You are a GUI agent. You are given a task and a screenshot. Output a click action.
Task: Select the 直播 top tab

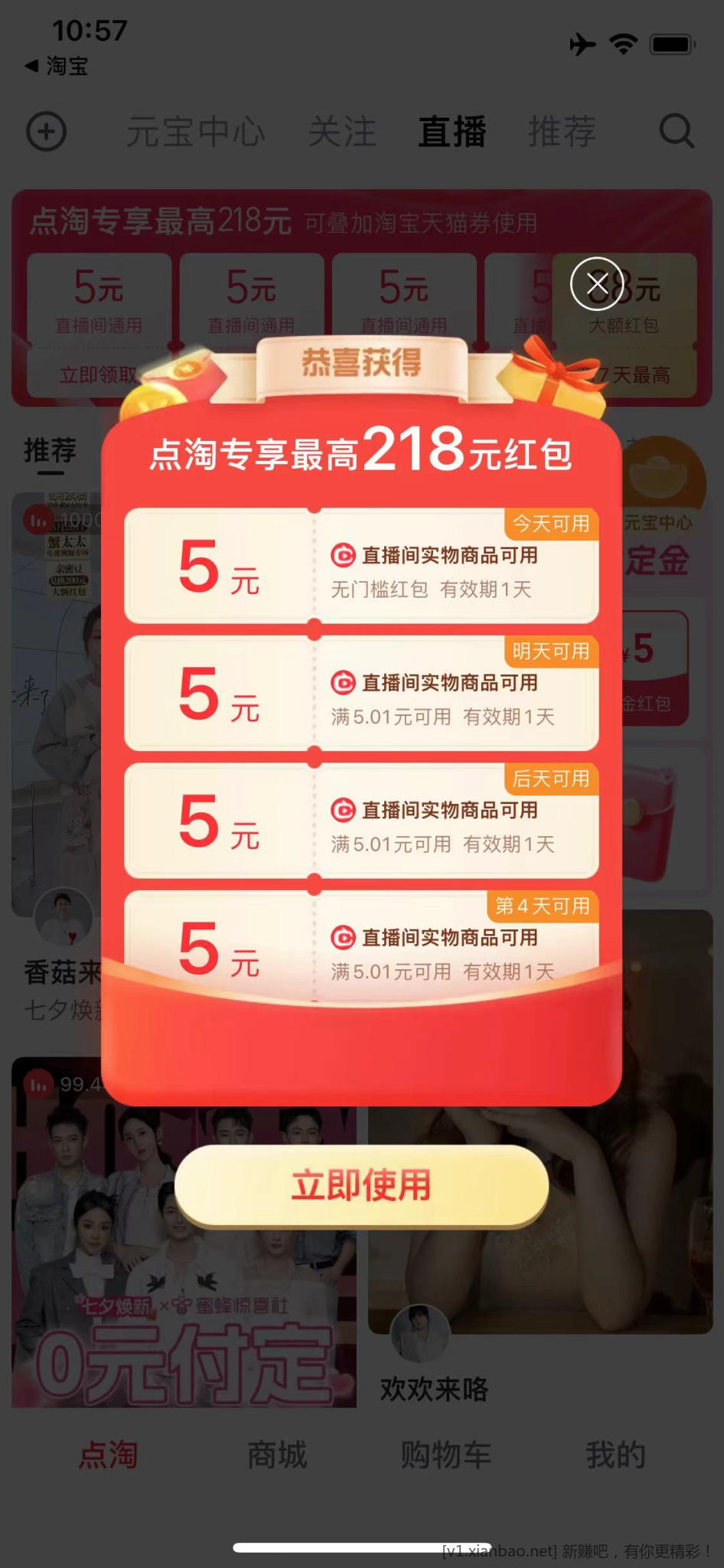point(452,132)
